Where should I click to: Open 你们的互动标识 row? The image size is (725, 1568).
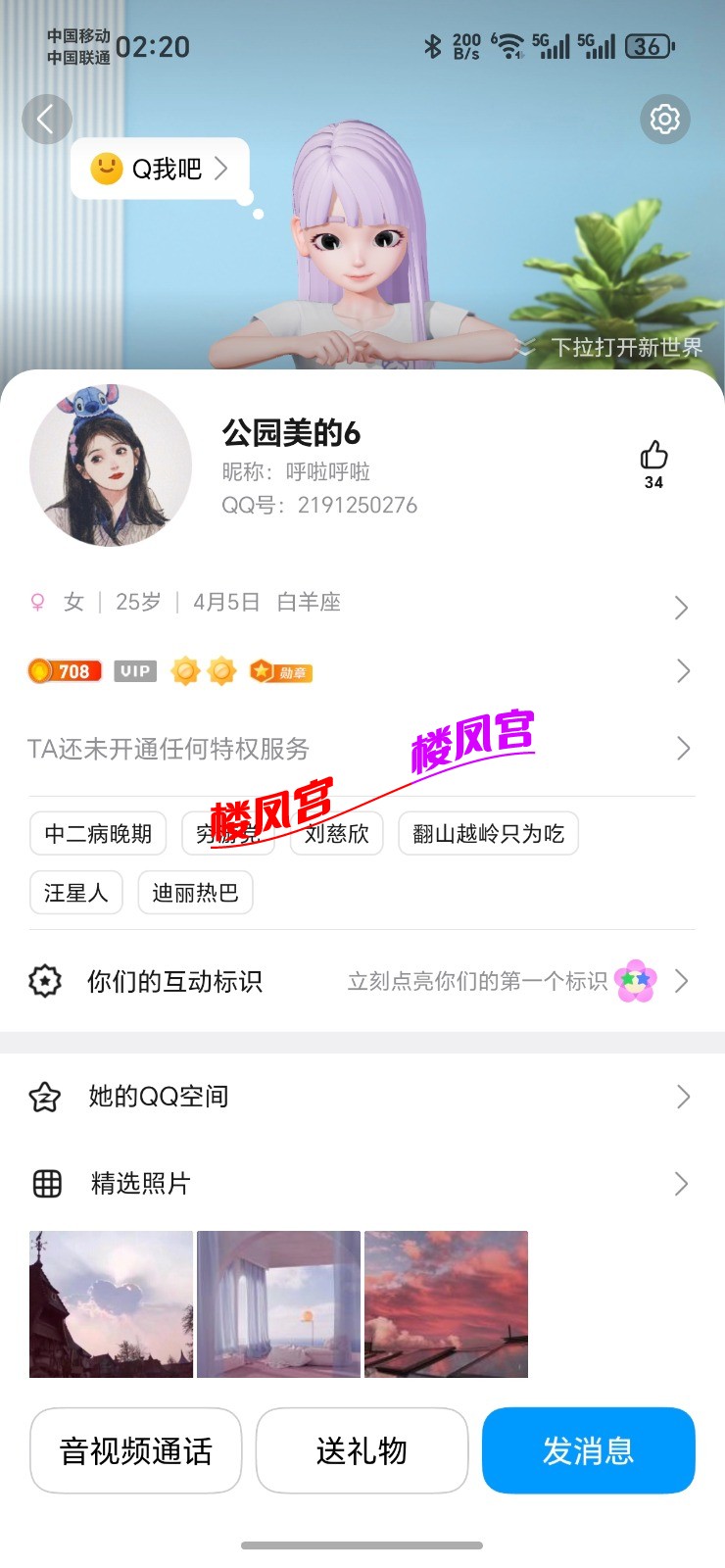361,981
